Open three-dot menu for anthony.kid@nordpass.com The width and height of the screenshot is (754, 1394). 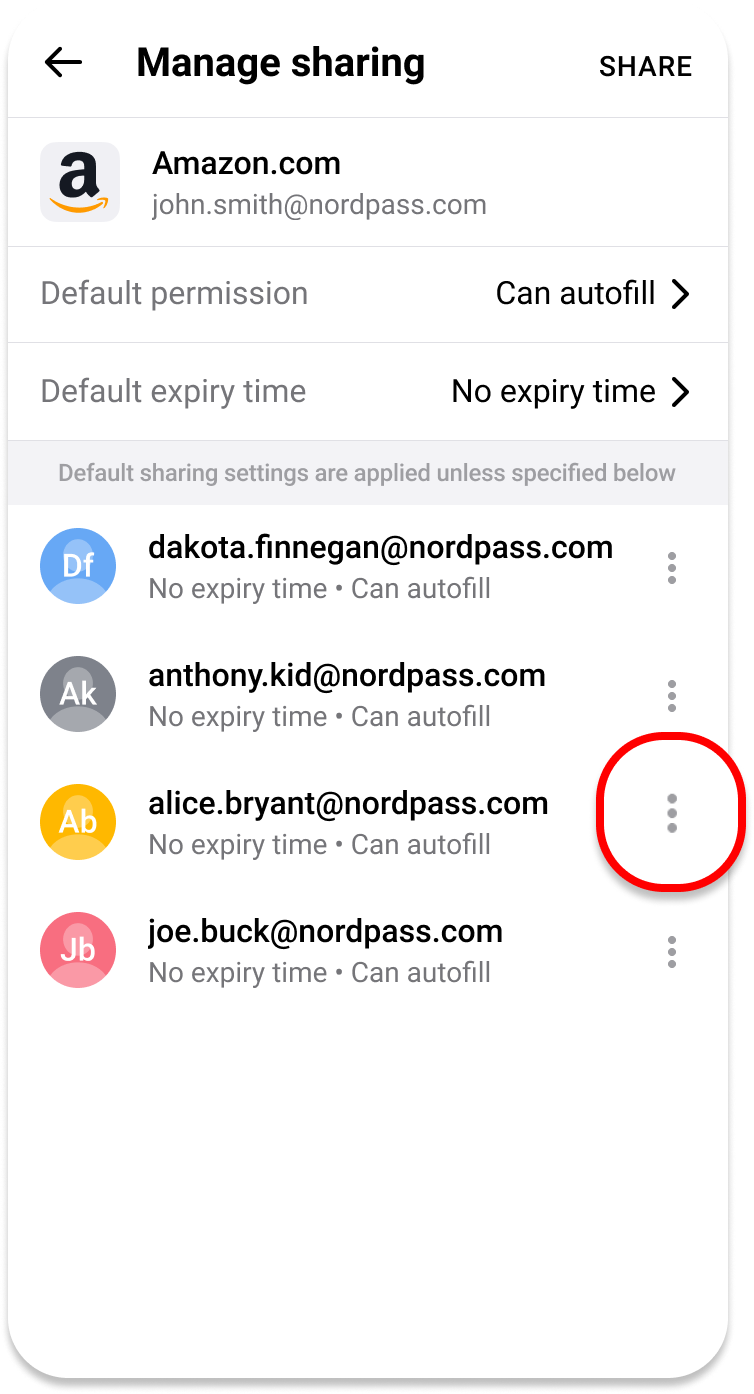coord(672,696)
